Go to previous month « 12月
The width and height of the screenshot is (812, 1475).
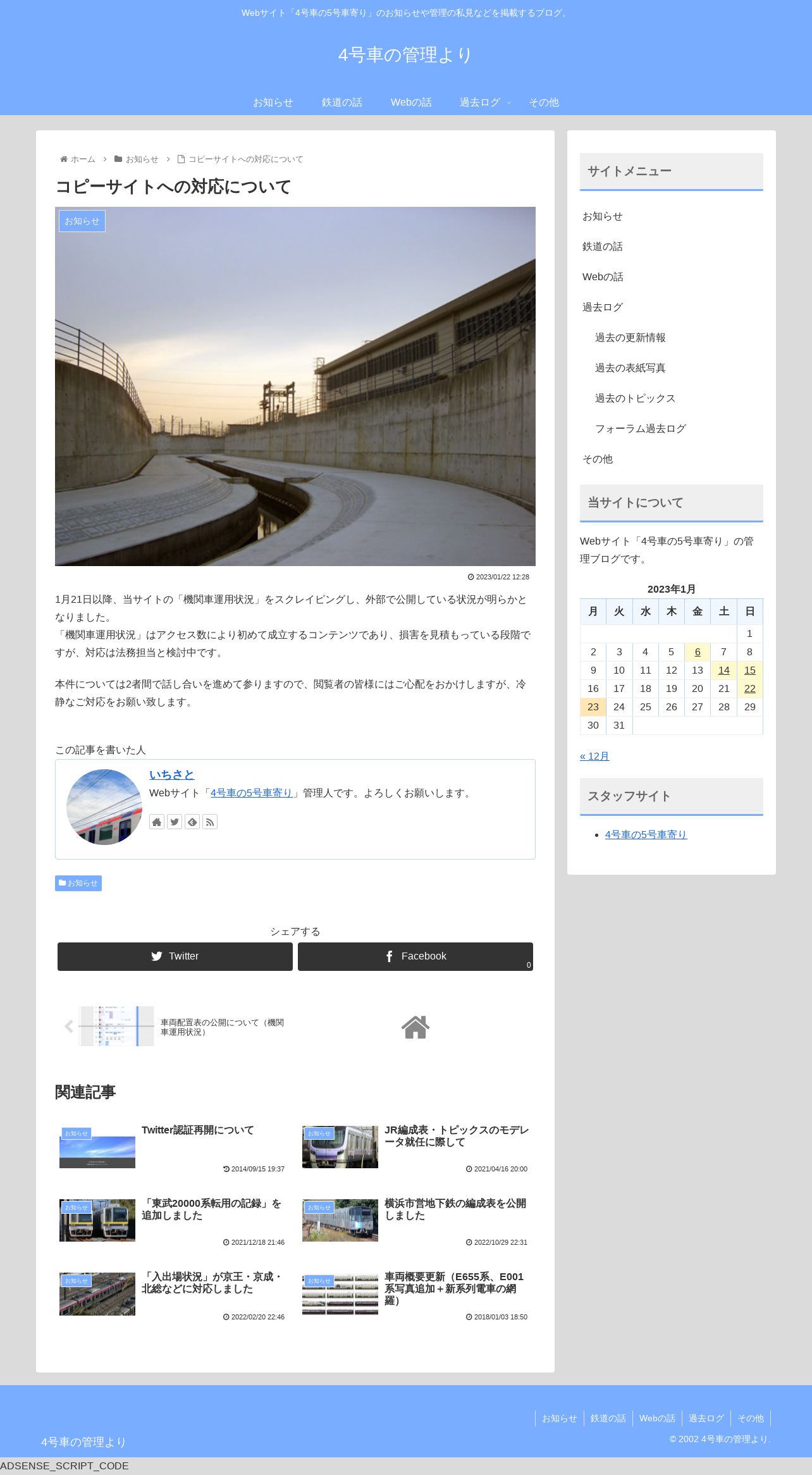(x=594, y=756)
